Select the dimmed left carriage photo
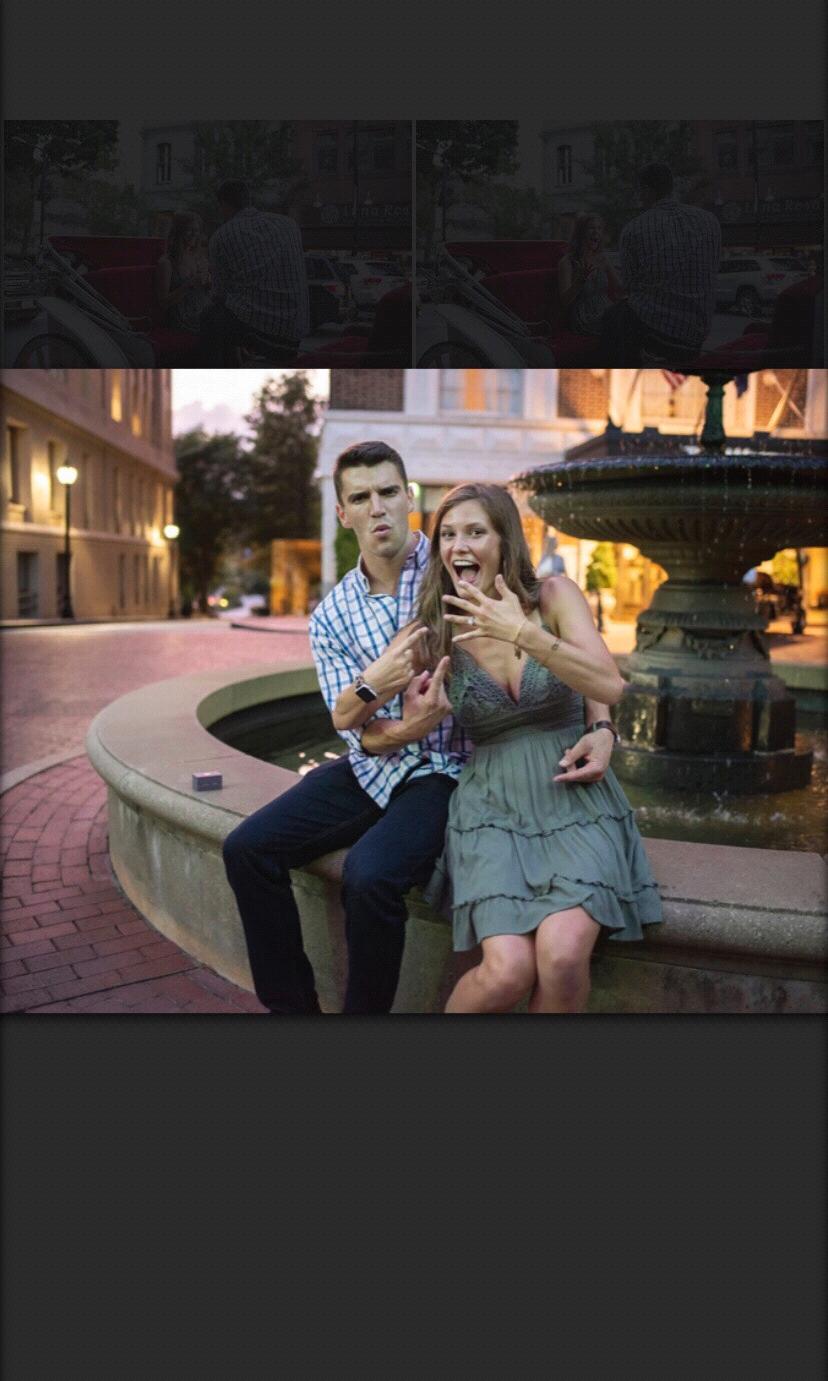The width and height of the screenshot is (828, 1381). [x=207, y=244]
